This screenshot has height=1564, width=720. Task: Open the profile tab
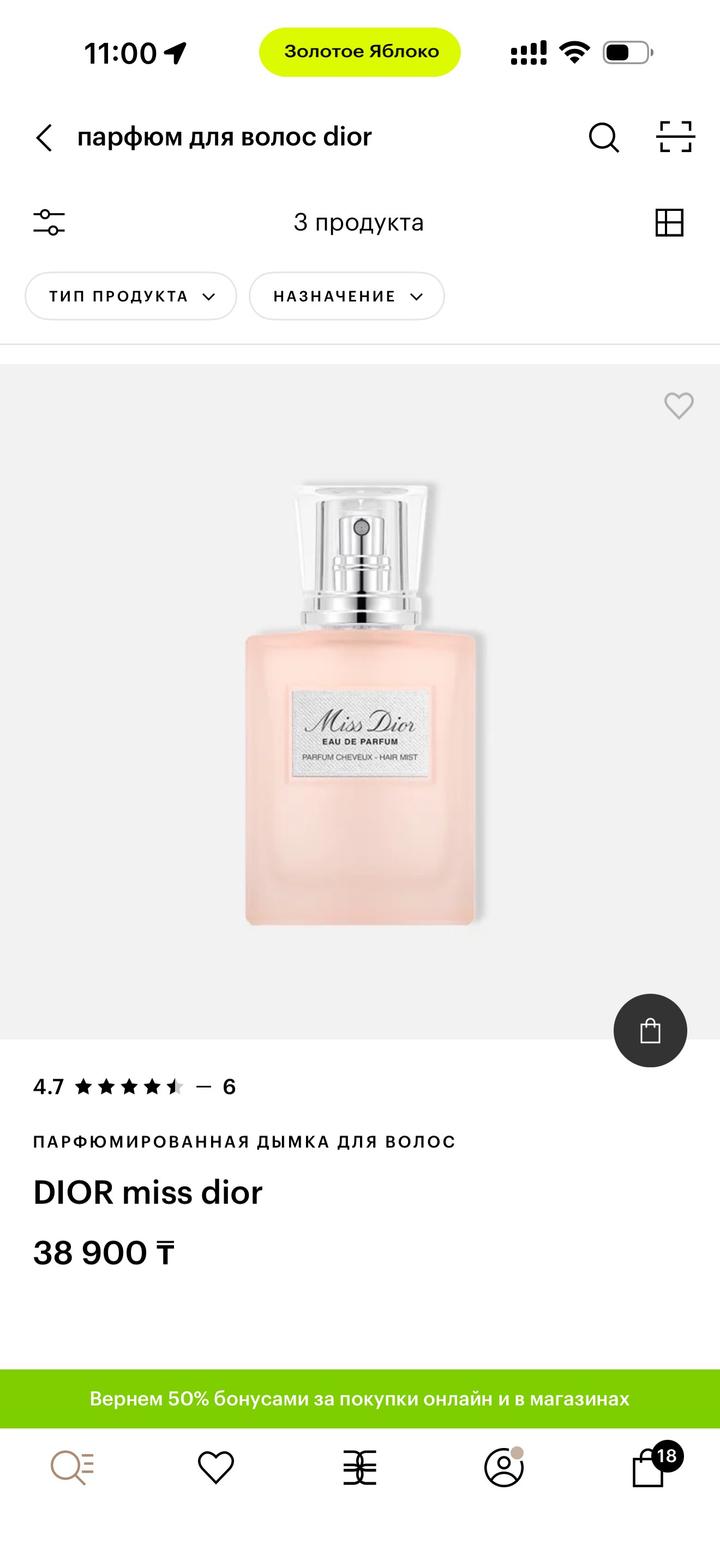point(503,1467)
